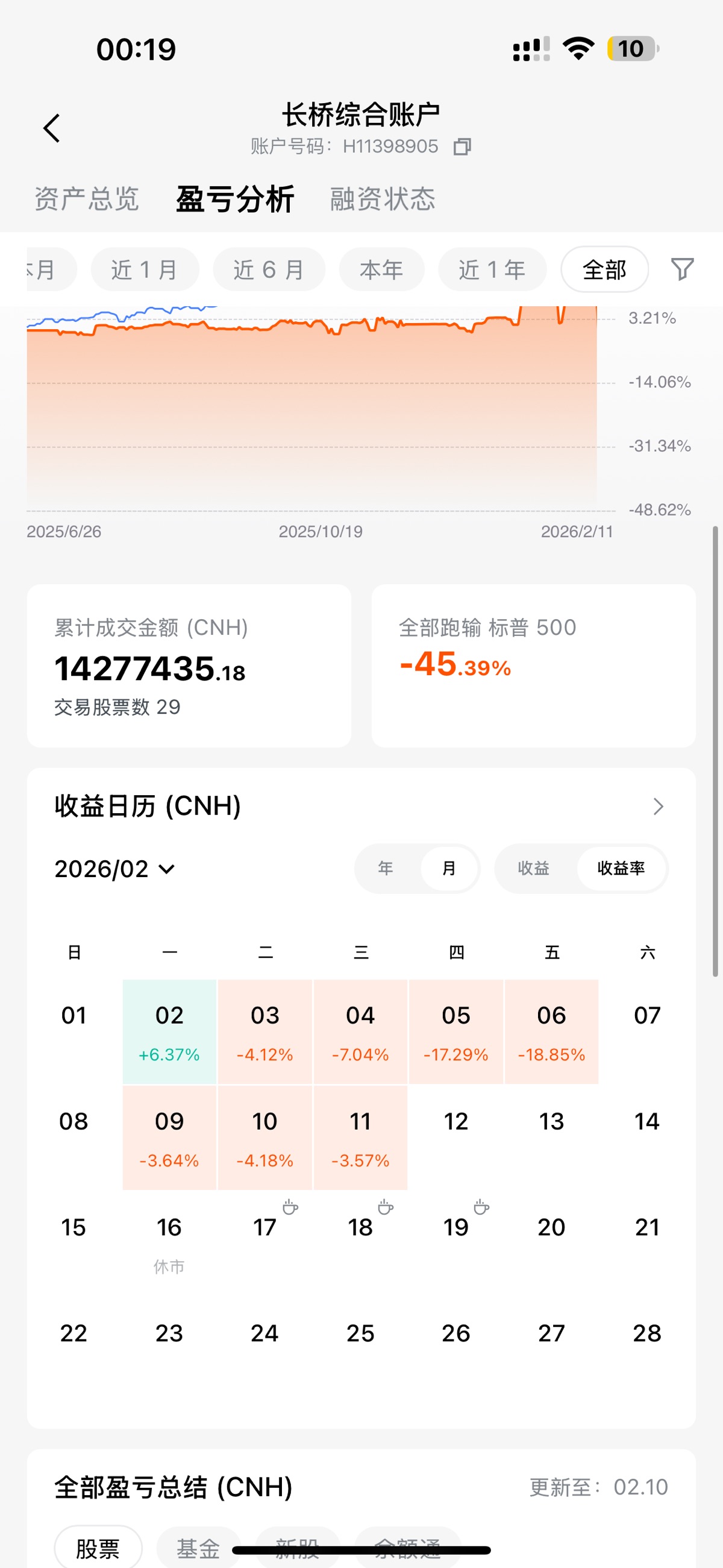
Task: Switch to 融资状态 tab
Action: pyautogui.click(x=382, y=199)
